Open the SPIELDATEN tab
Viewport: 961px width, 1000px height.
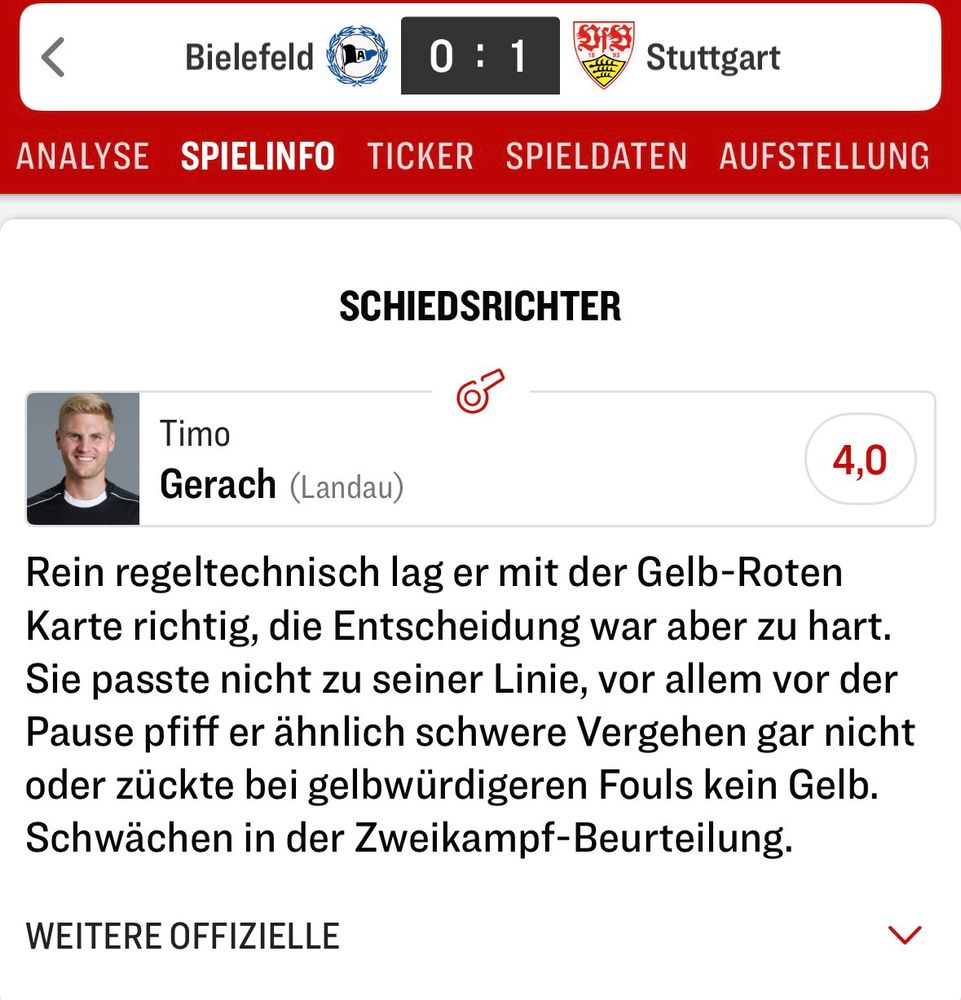tap(595, 156)
